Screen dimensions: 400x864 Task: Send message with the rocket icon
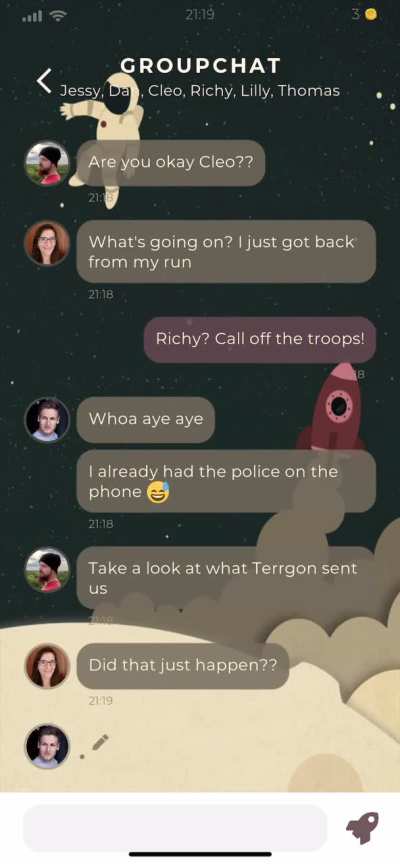click(x=363, y=828)
